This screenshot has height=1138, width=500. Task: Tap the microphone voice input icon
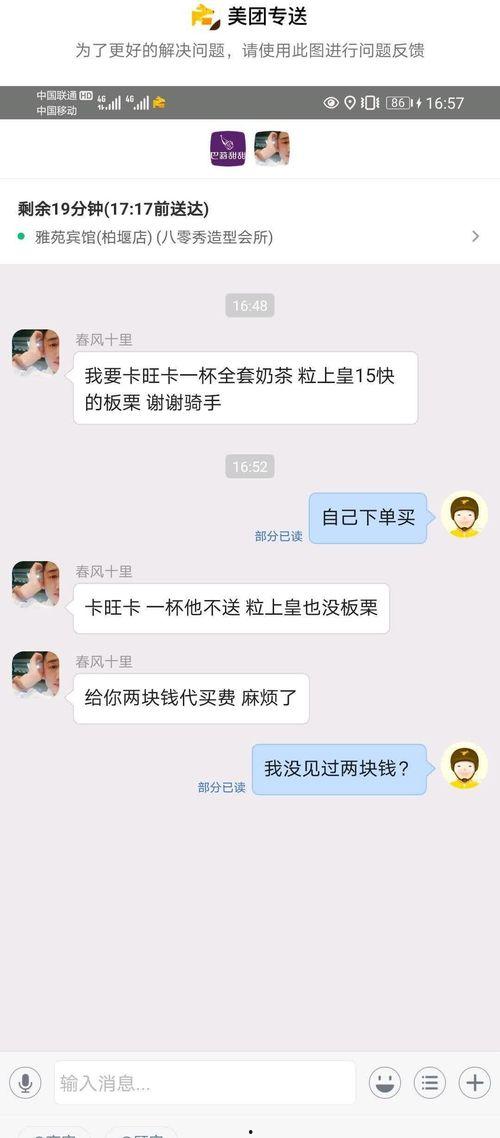pyautogui.click(x=25, y=1083)
